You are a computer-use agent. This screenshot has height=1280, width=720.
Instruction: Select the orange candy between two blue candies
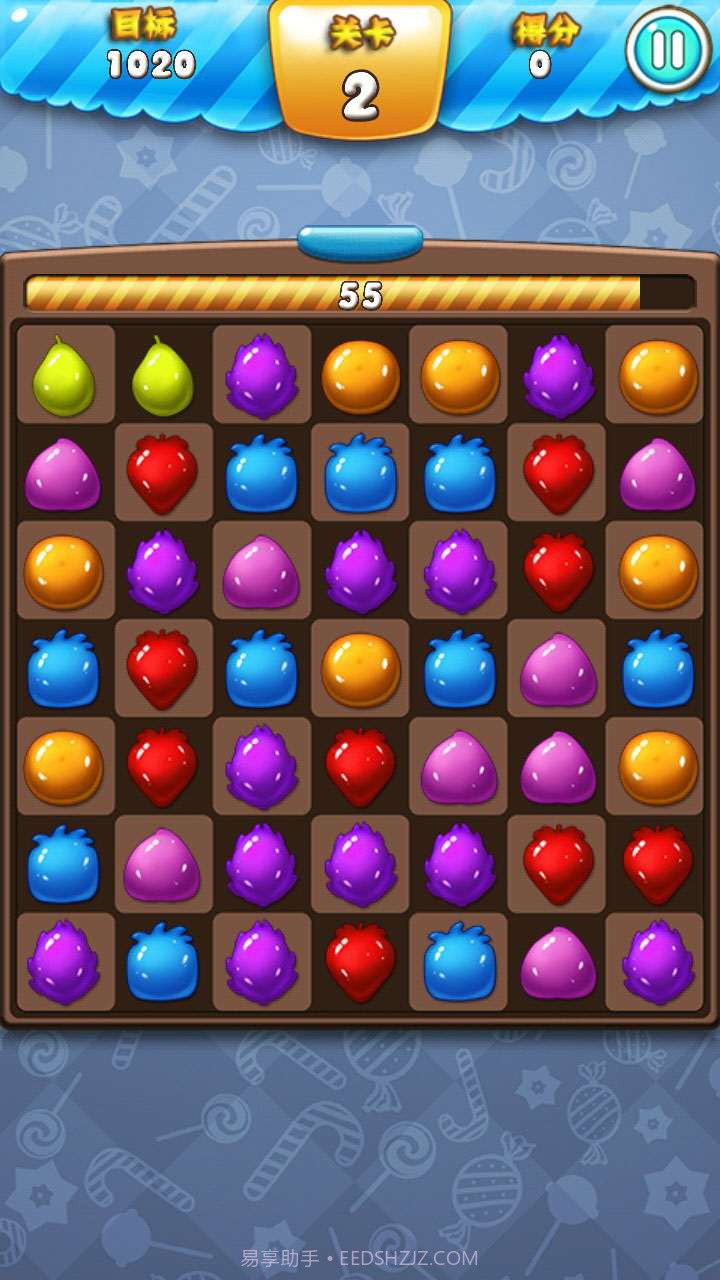click(360, 670)
